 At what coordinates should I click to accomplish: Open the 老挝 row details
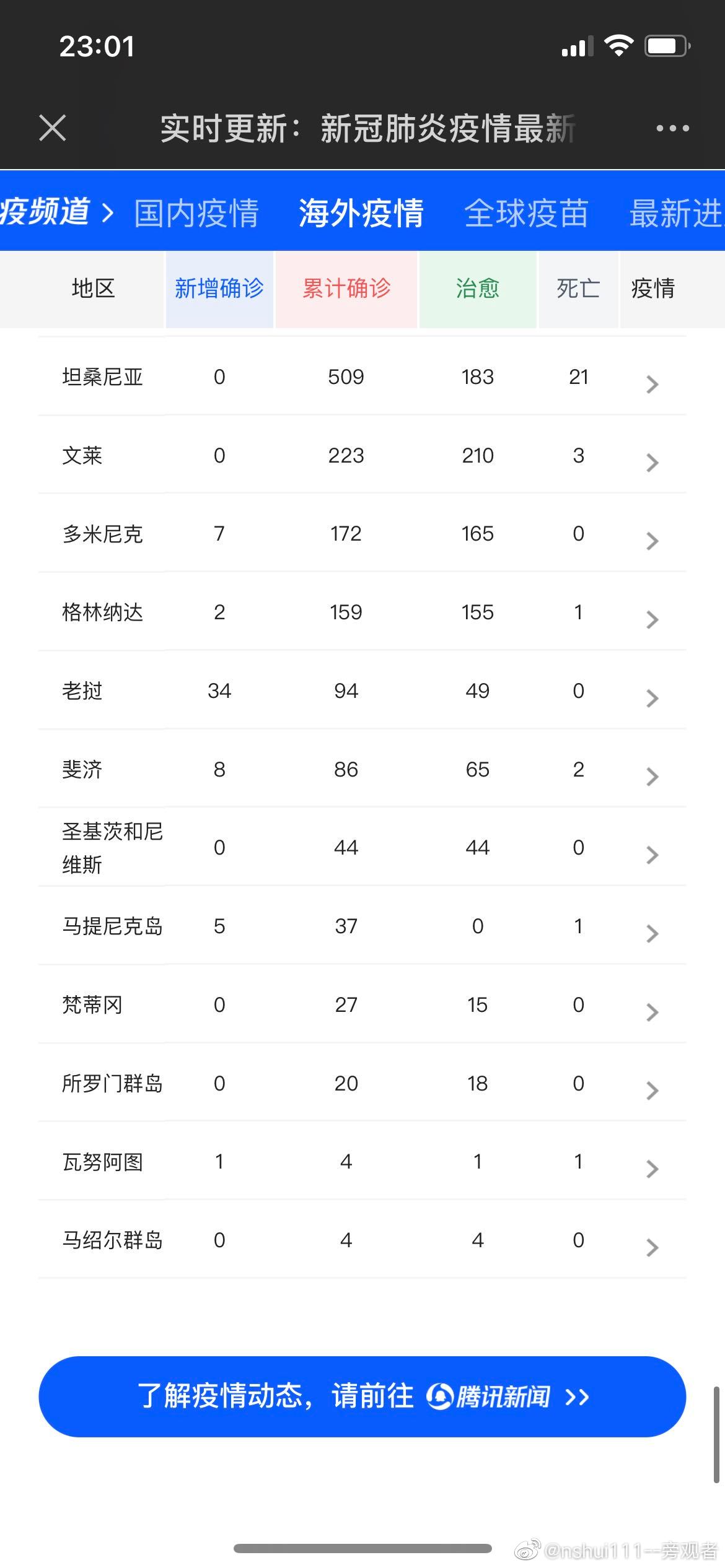[x=651, y=699]
